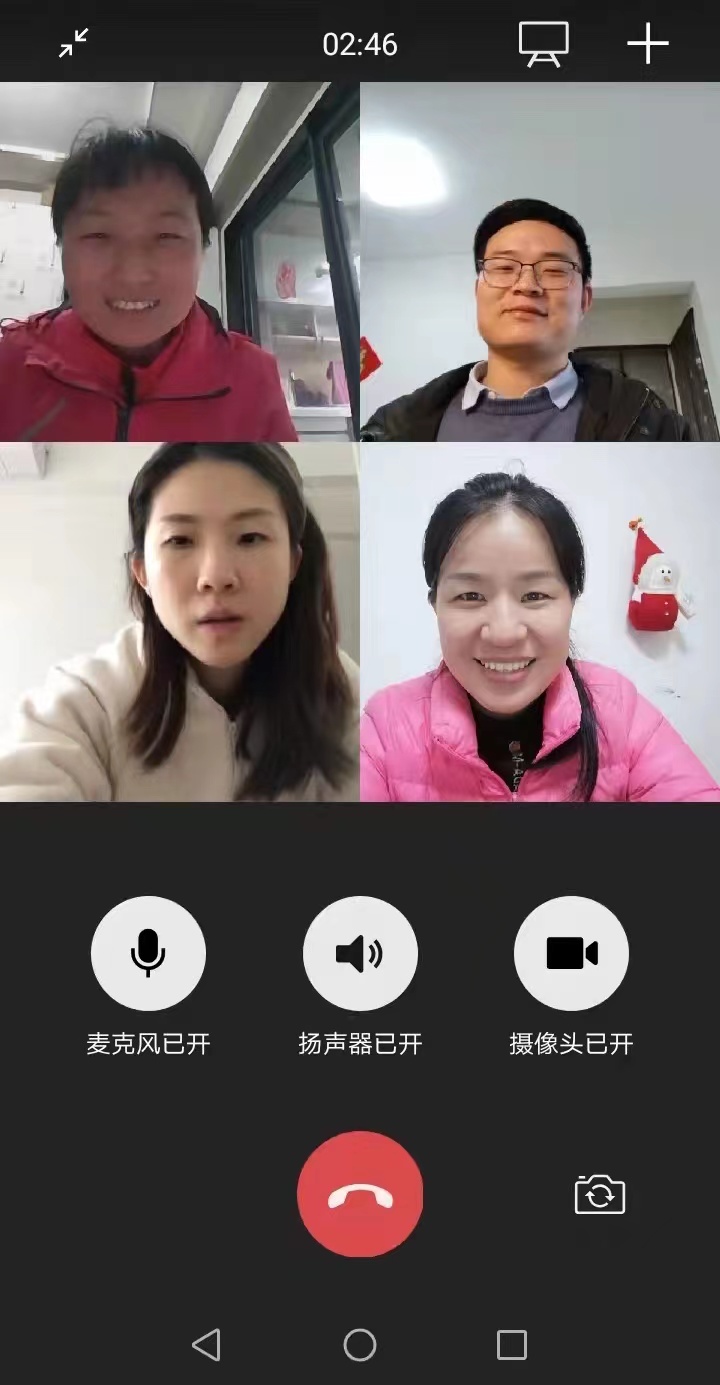720x1385 pixels.
Task: Mute the microphone (麦克风已开)
Action: [148, 953]
